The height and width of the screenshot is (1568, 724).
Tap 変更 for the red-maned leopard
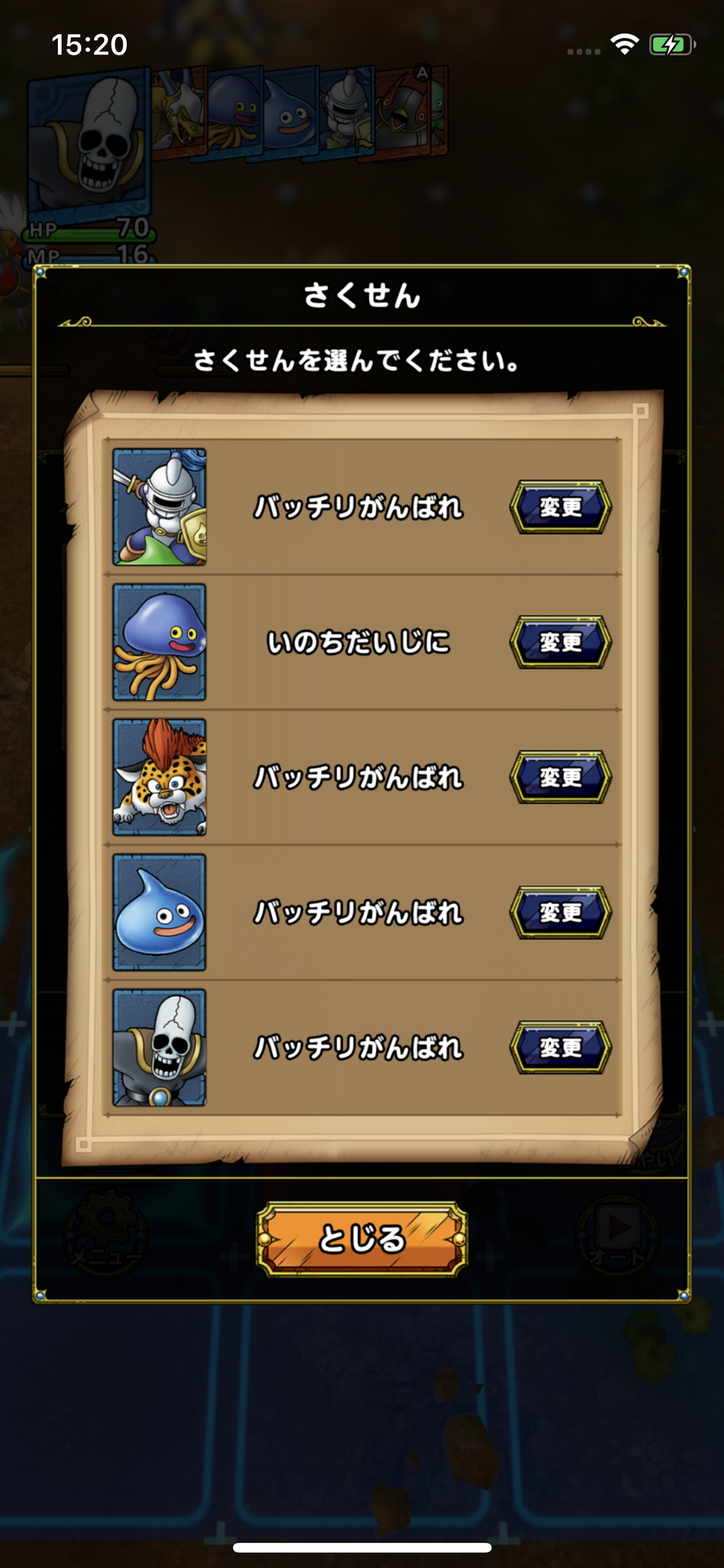(x=560, y=777)
